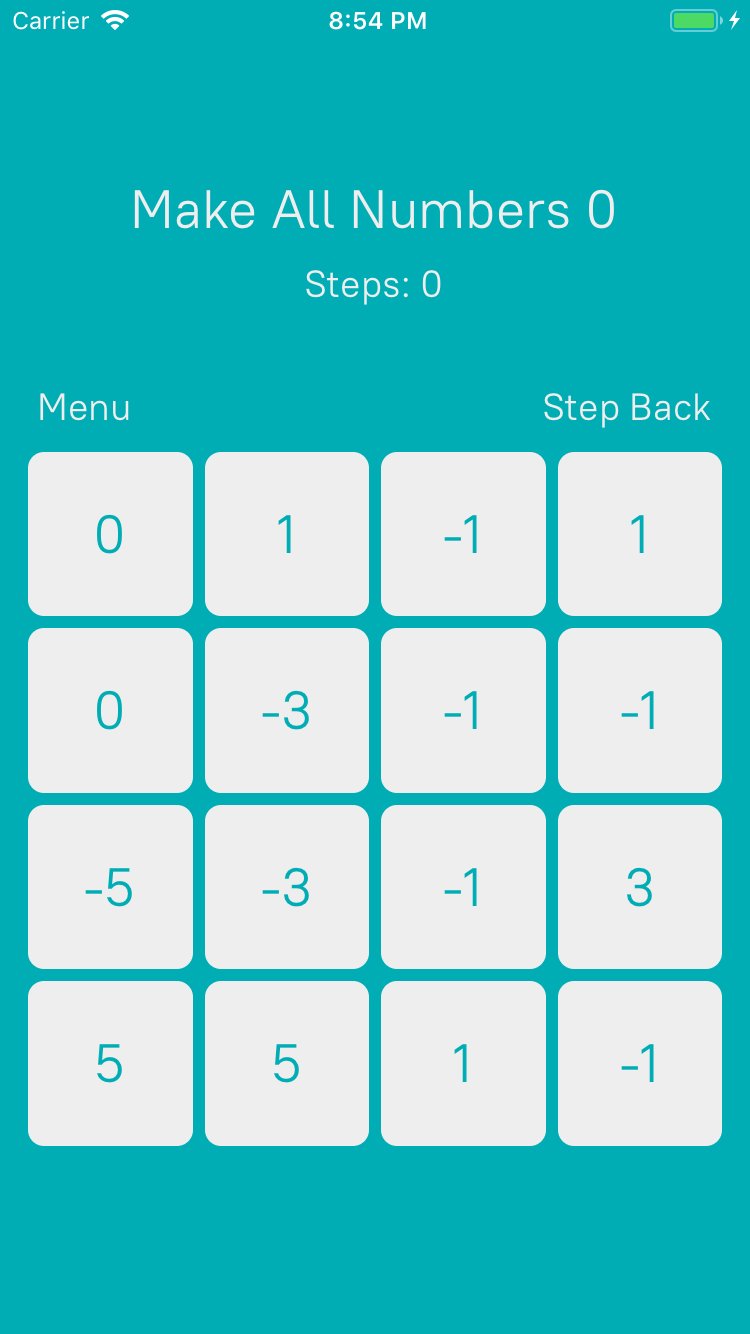Tap the 5 tile in the bottom-left corner
Screen dimensions: 750x1334
(110, 1063)
